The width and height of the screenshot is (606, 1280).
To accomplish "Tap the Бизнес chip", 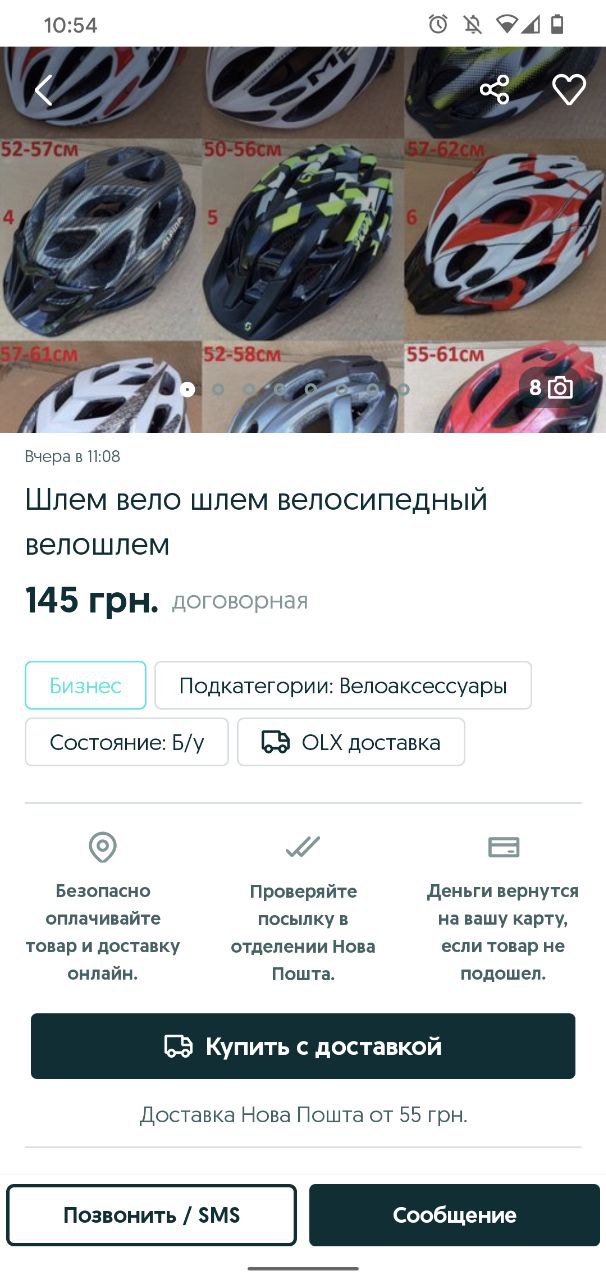I will coord(86,686).
